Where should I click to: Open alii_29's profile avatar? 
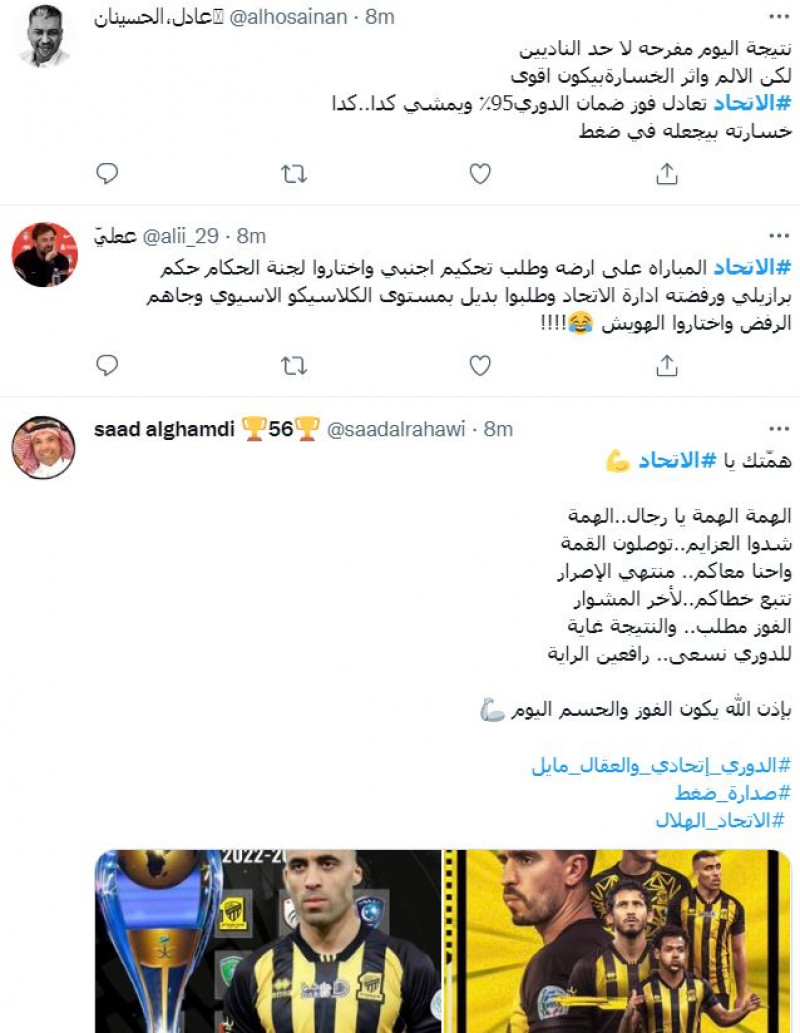[44, 242]
